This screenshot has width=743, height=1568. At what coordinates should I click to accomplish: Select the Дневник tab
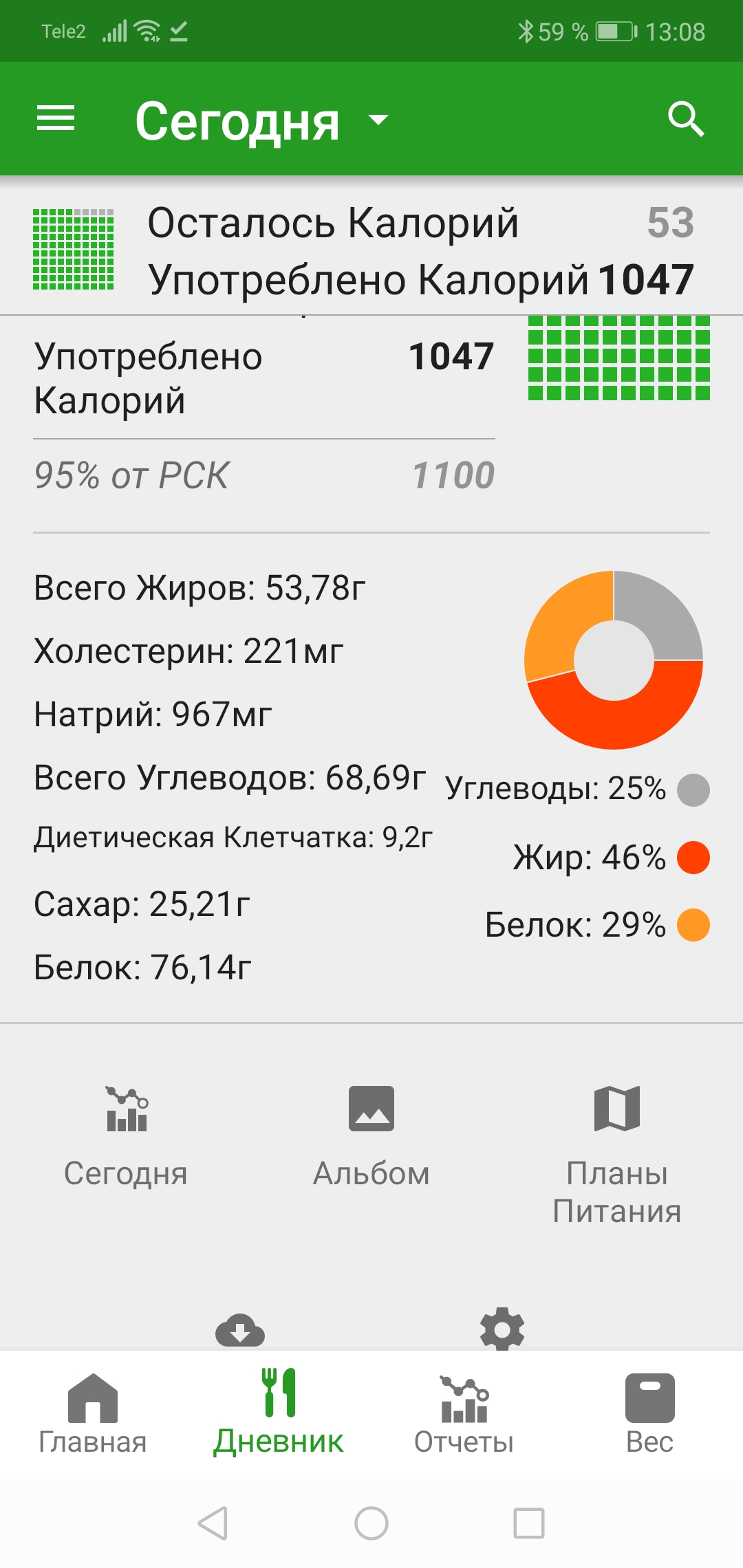[279, 1413]
